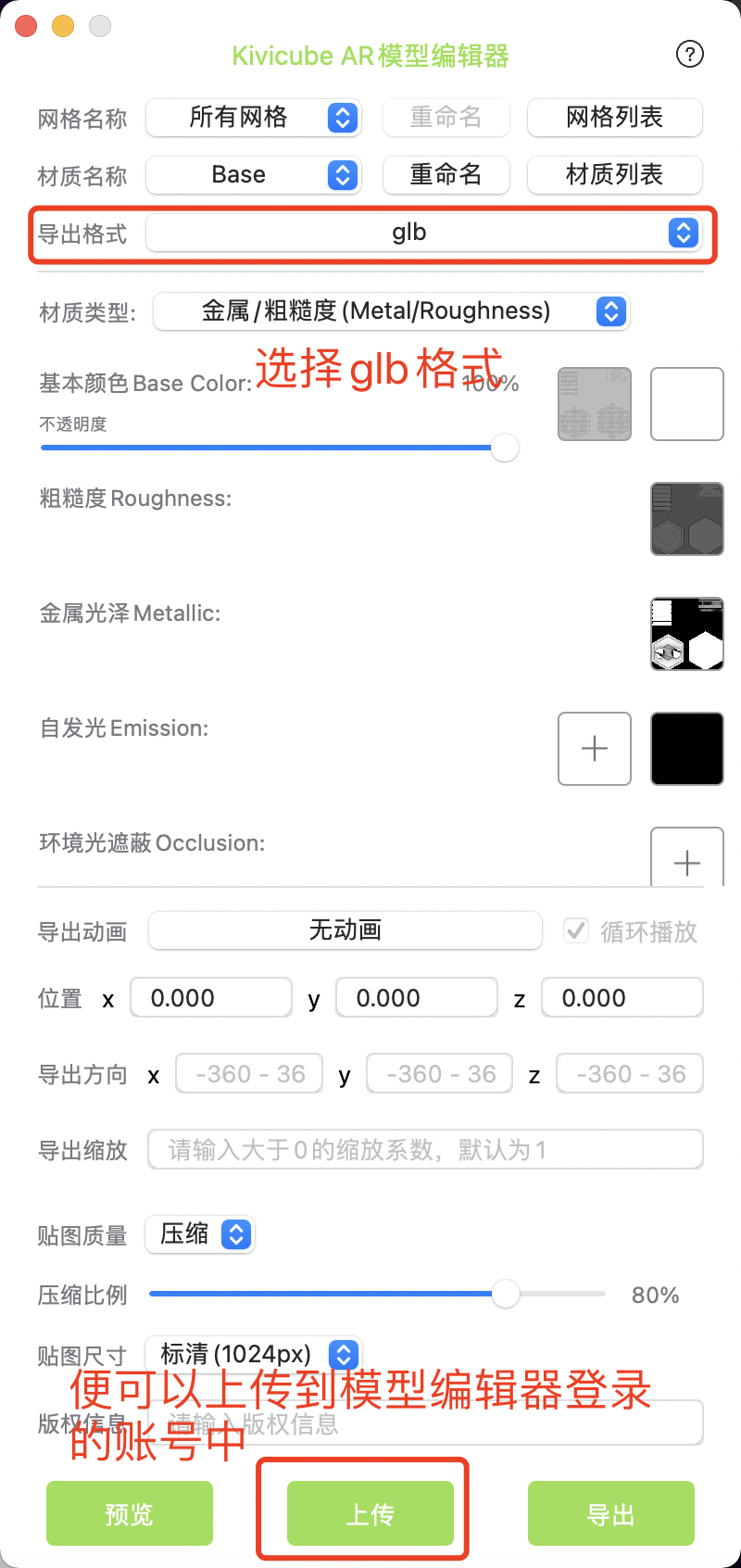This screenshot has width=741, height=1568.
Task: Rename the Base material with 重命名
Action: (446, 175)
